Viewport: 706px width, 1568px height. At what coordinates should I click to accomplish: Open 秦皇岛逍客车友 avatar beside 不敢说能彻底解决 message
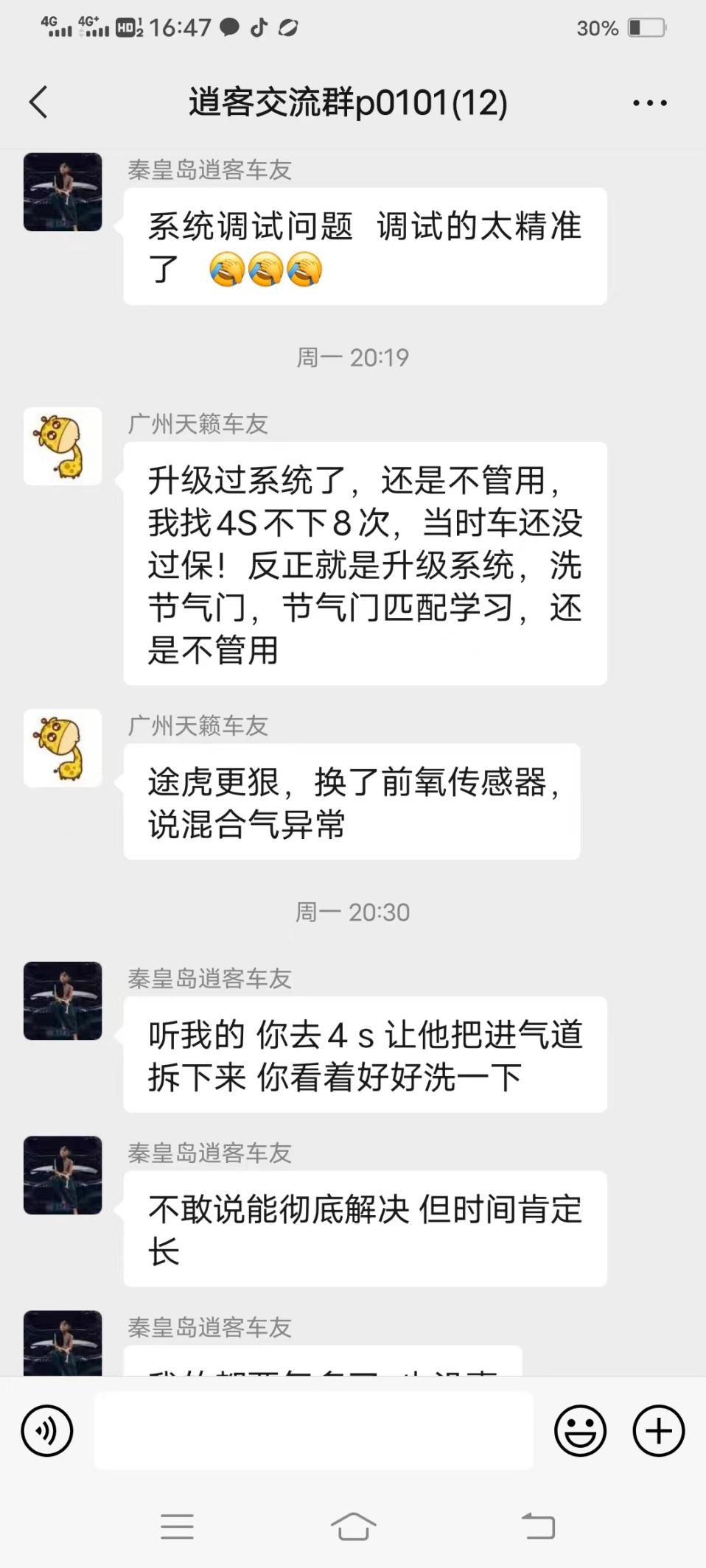[63, 1175]
